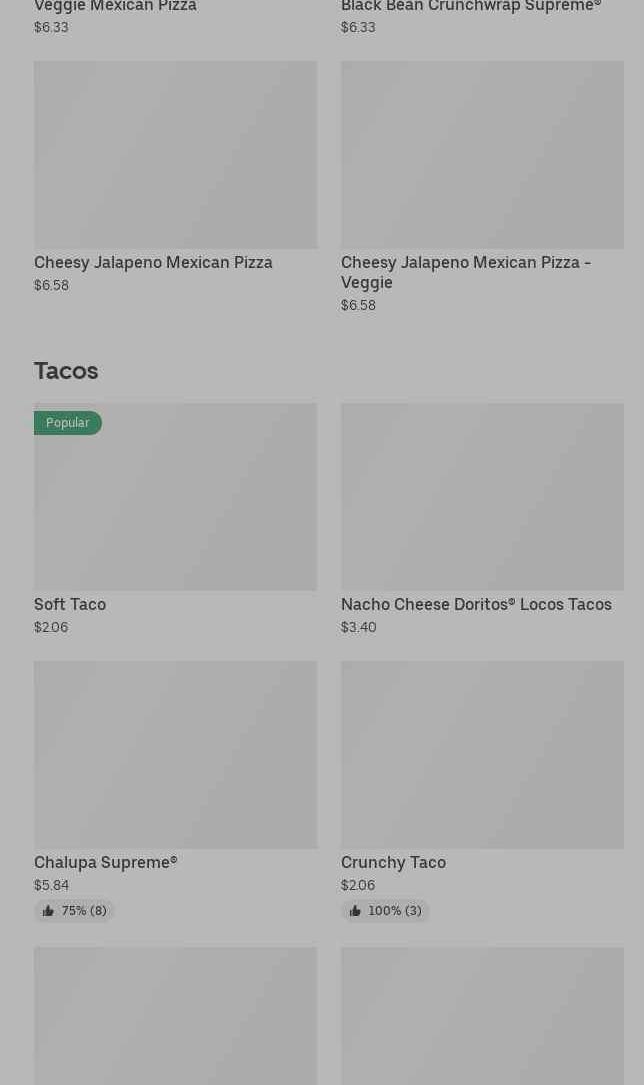
Task: Open the Chalupa Supreme item
Action: tap(175, 791)
